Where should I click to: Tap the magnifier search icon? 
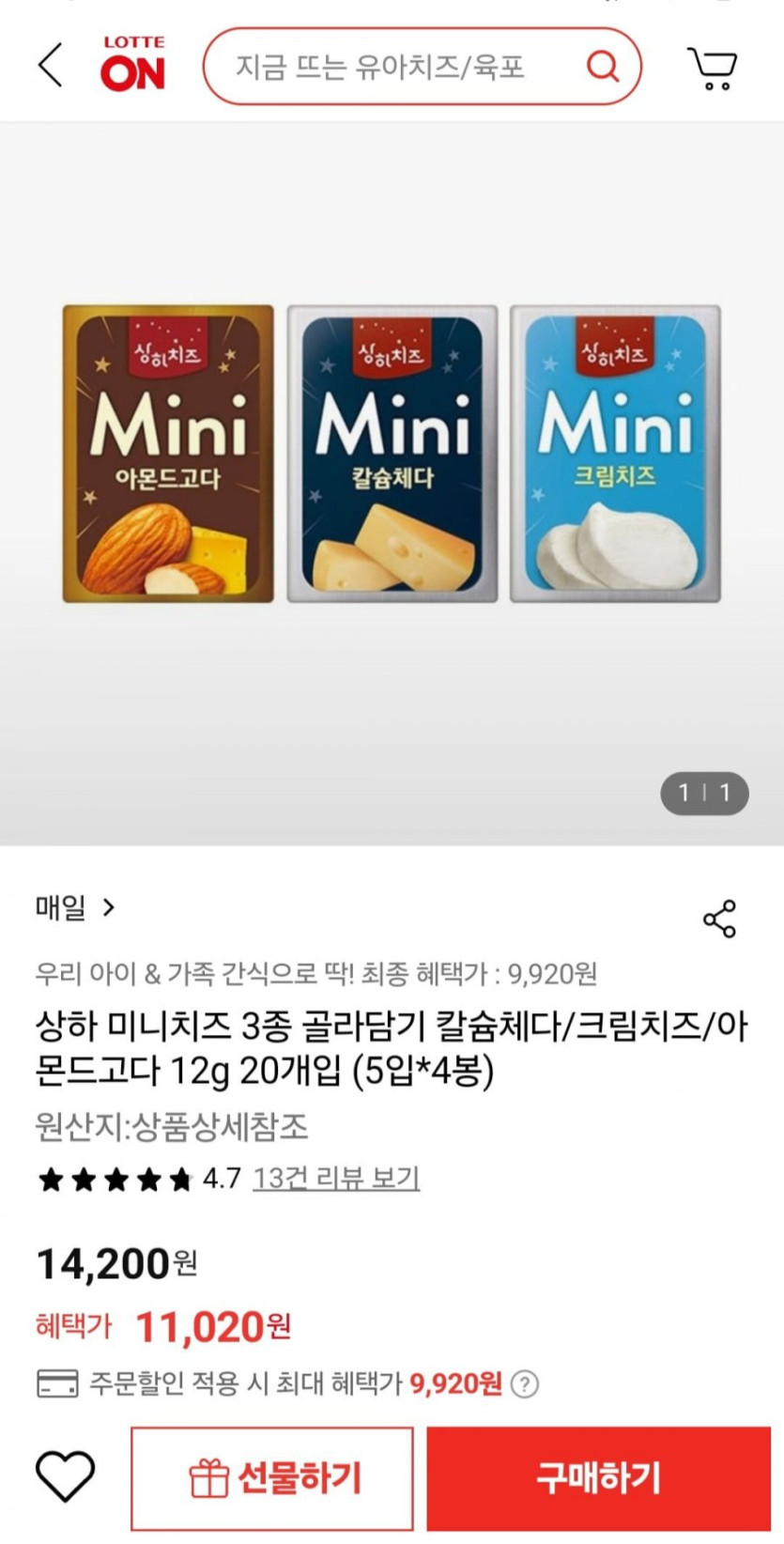click(602, 66)
